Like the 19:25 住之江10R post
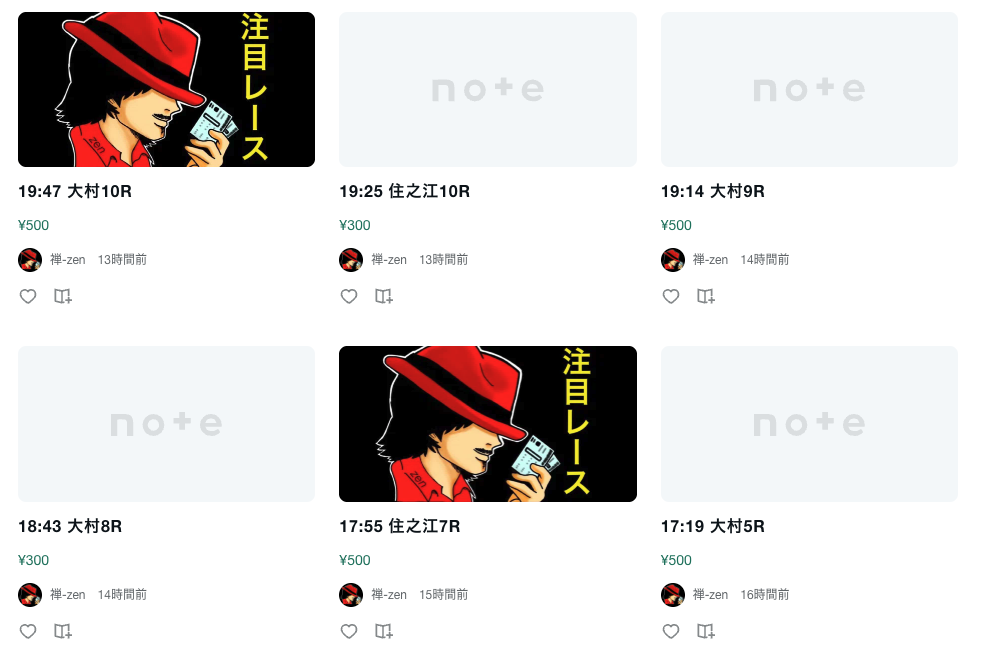991x658 pixels. point(349,296)
